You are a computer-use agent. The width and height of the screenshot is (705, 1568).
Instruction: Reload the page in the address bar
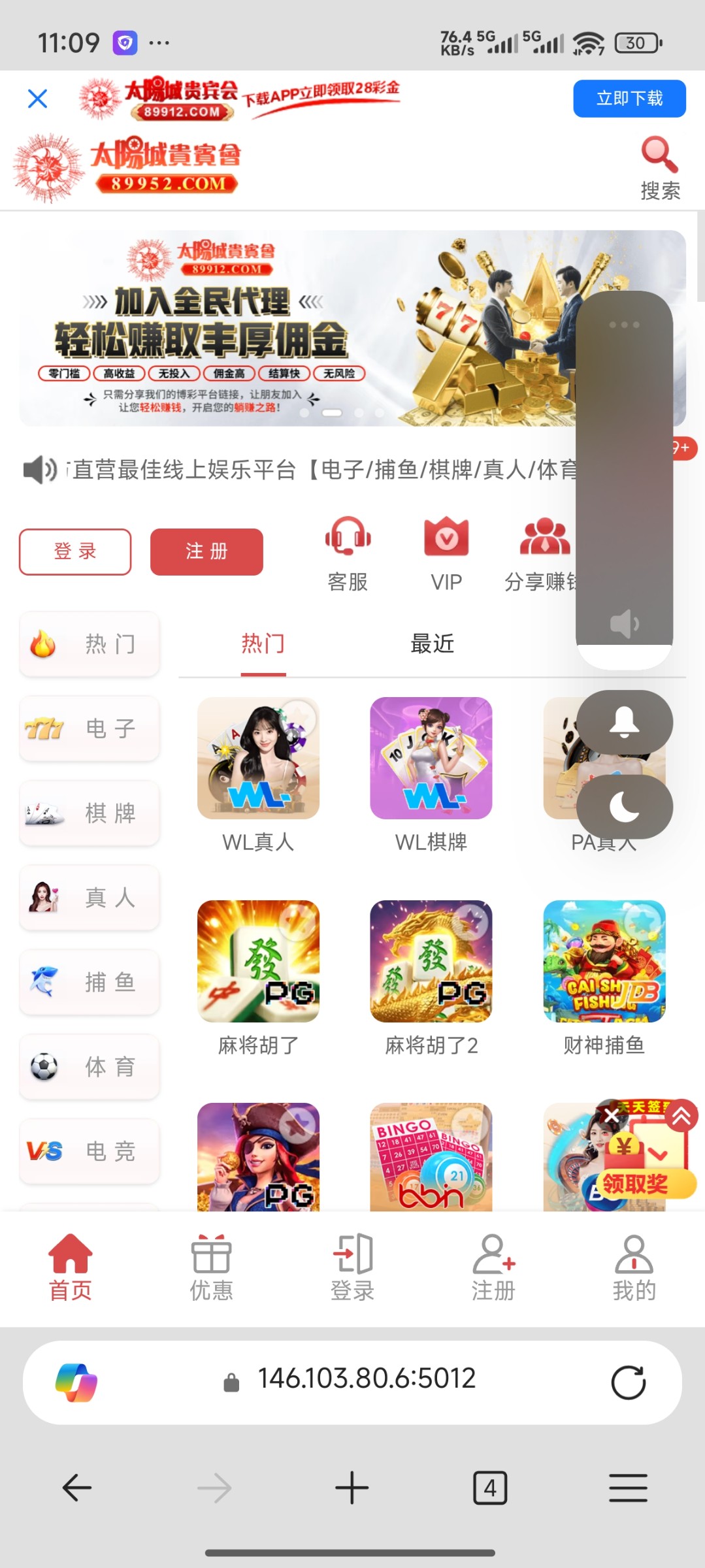click(628, 1382)
